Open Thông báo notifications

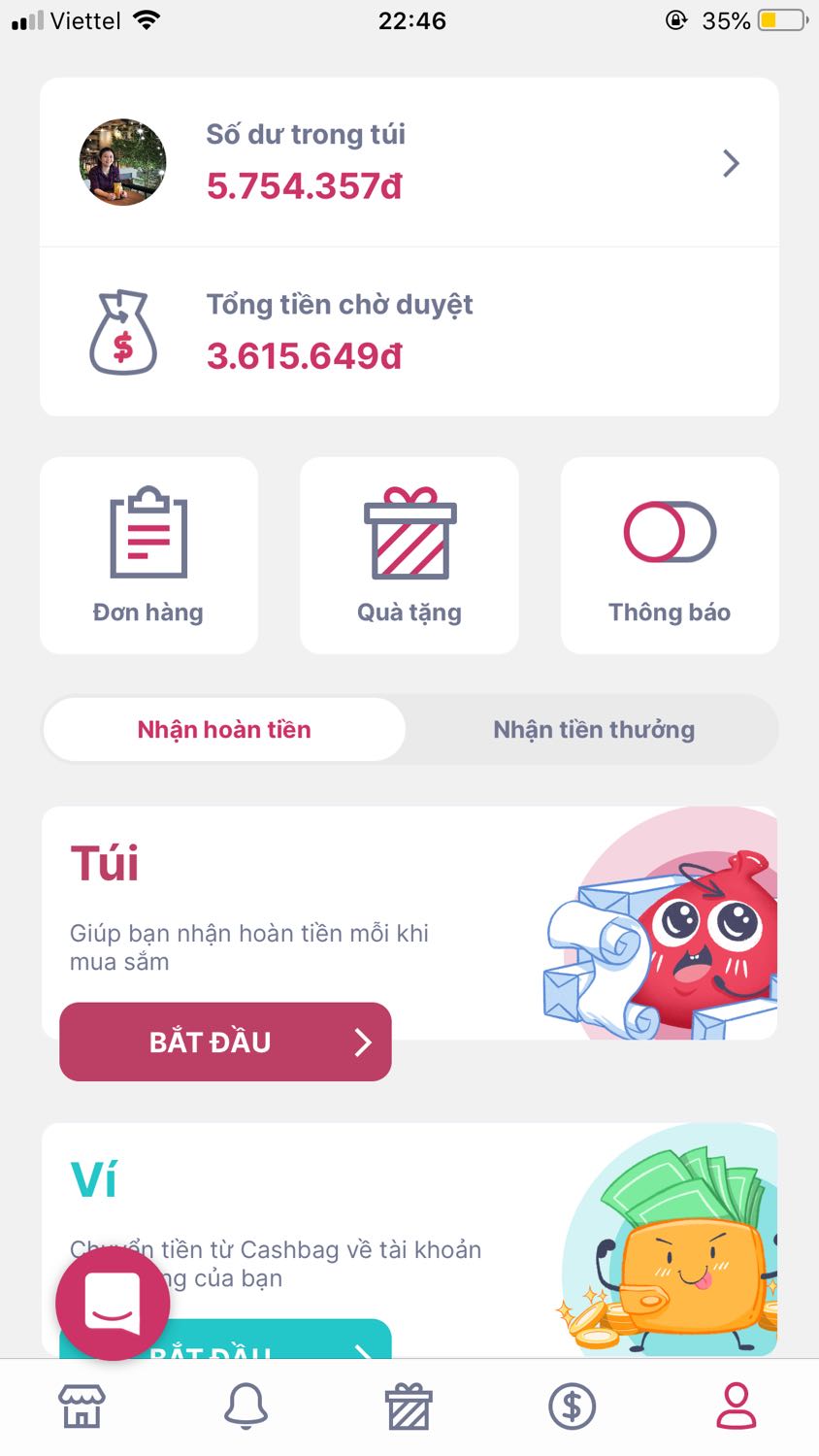pos(669,554)
